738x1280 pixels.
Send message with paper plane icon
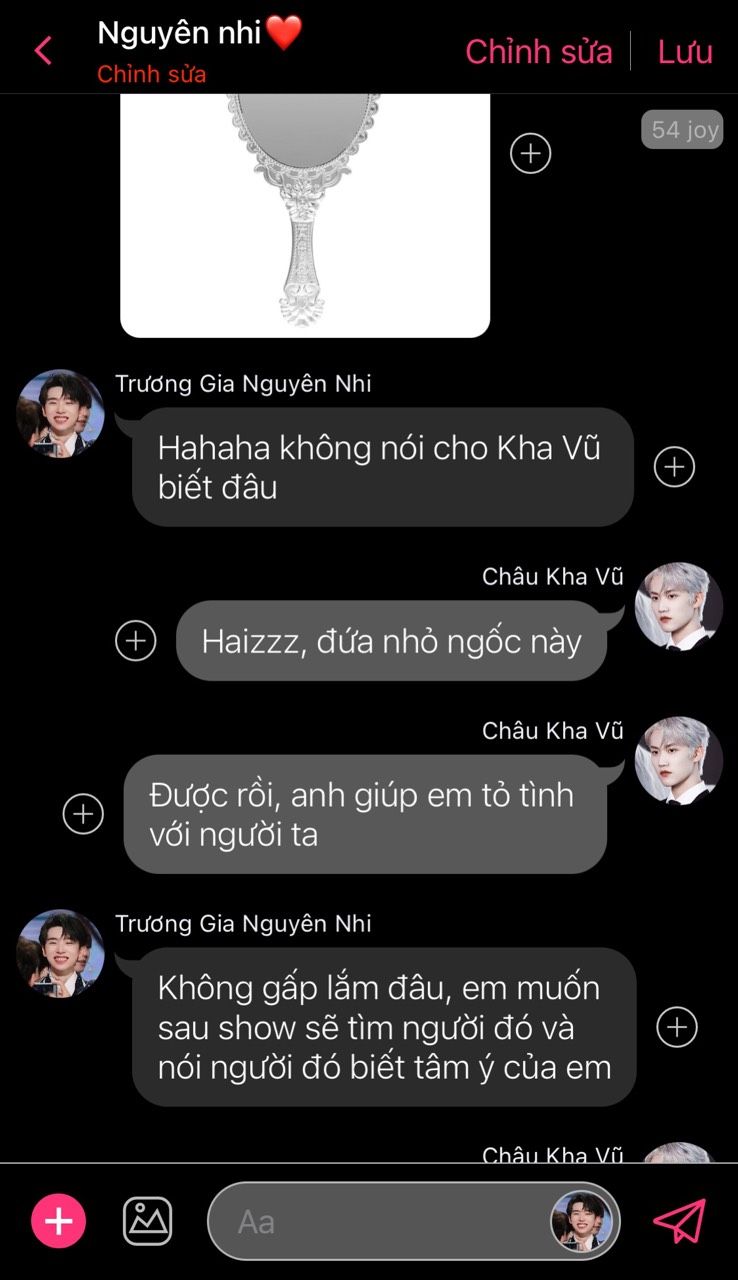click(x=680, y=1221)
